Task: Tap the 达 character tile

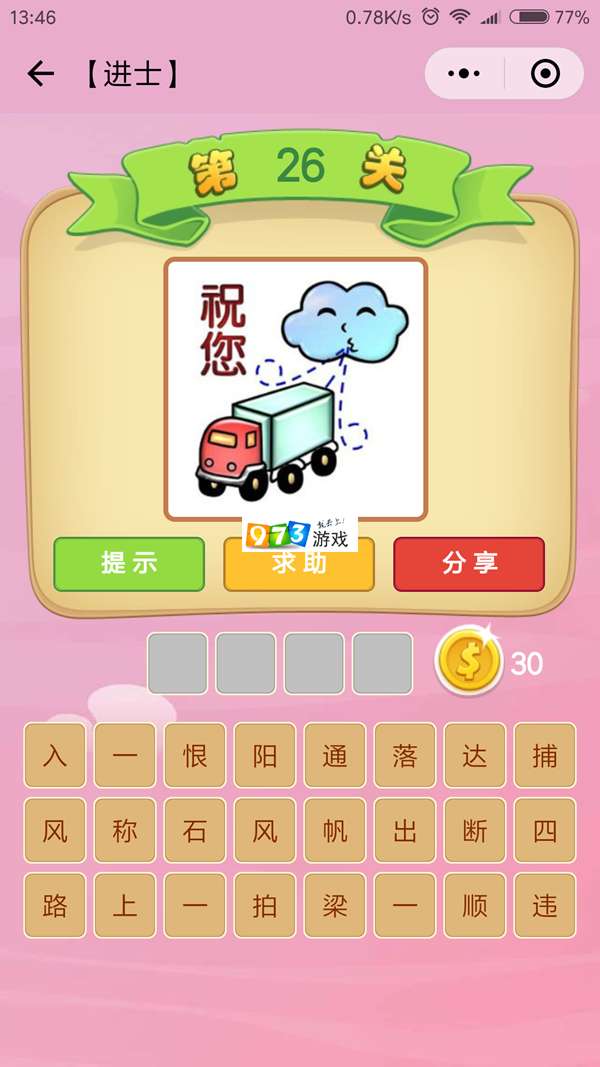Action: tap(475, 755)
